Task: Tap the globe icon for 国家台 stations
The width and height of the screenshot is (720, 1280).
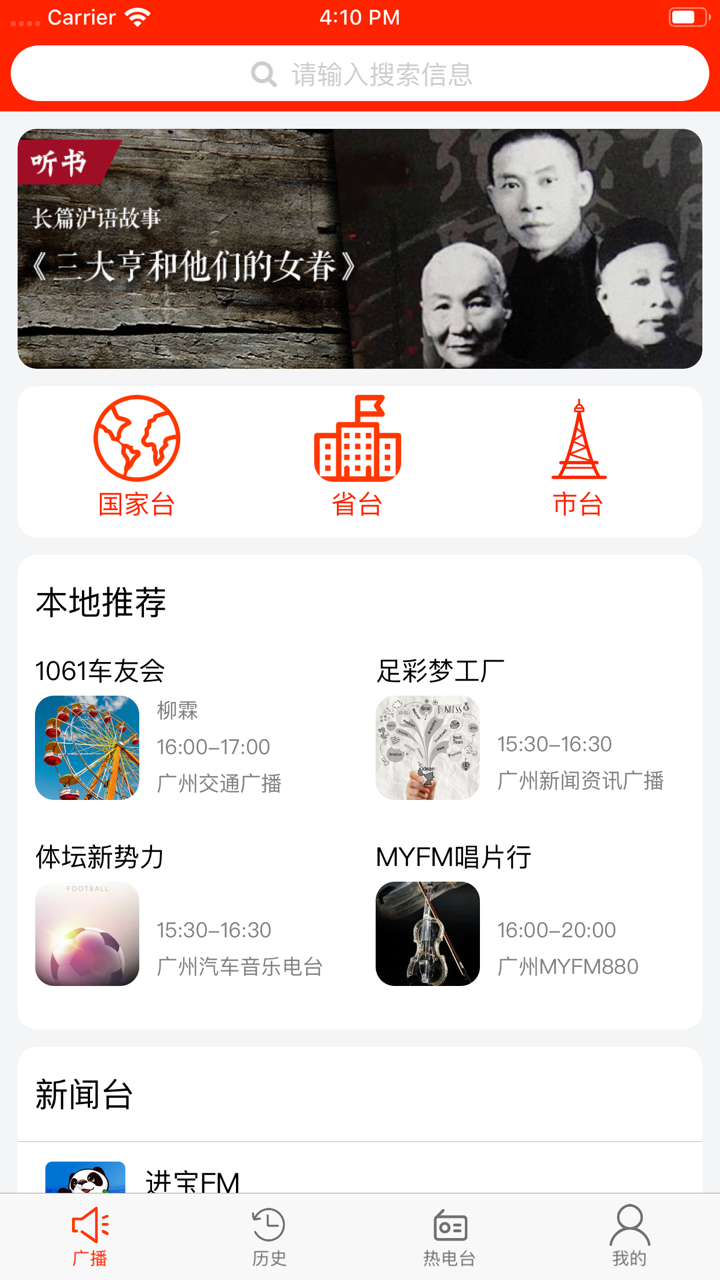Action: pos(138,437)
